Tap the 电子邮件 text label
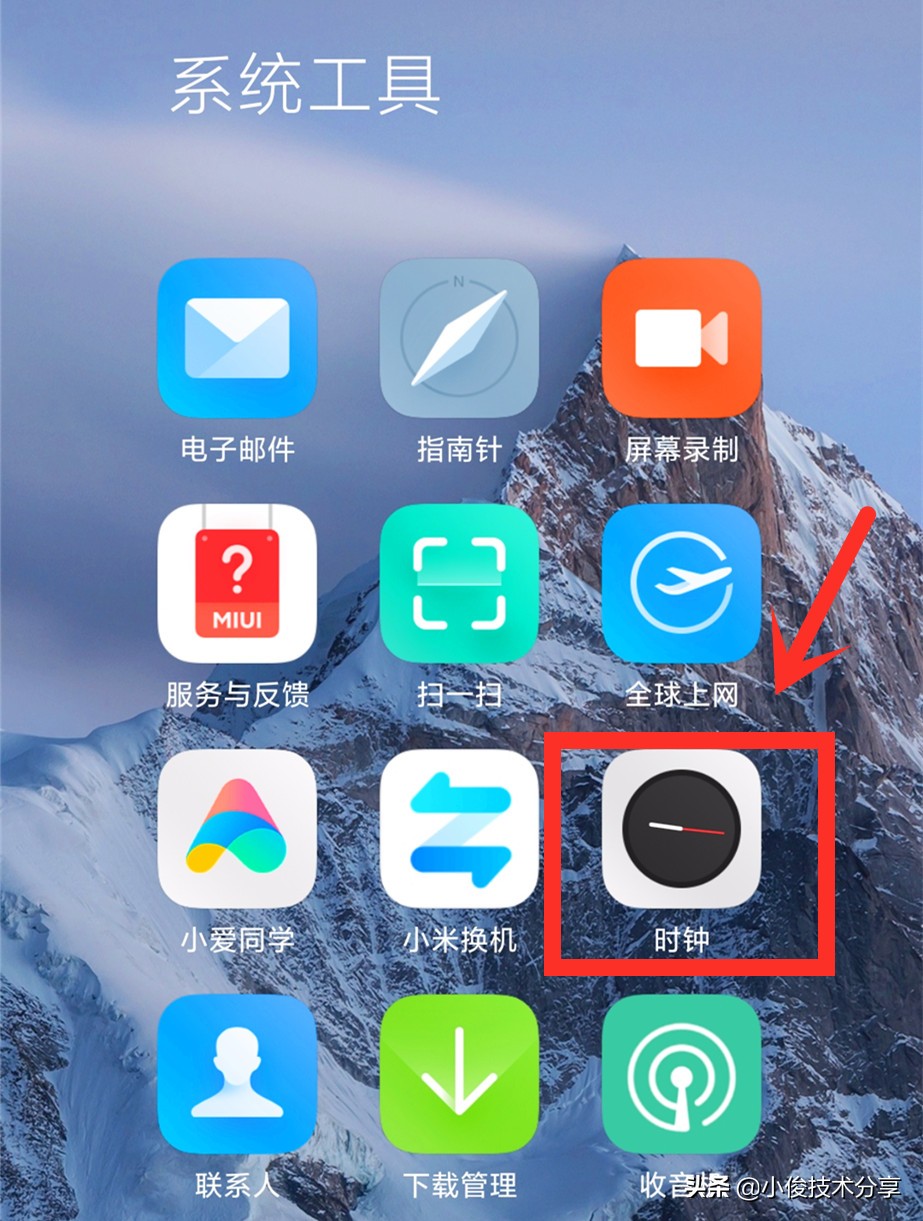The image size is (923, 1221). [x=237, y=450]
